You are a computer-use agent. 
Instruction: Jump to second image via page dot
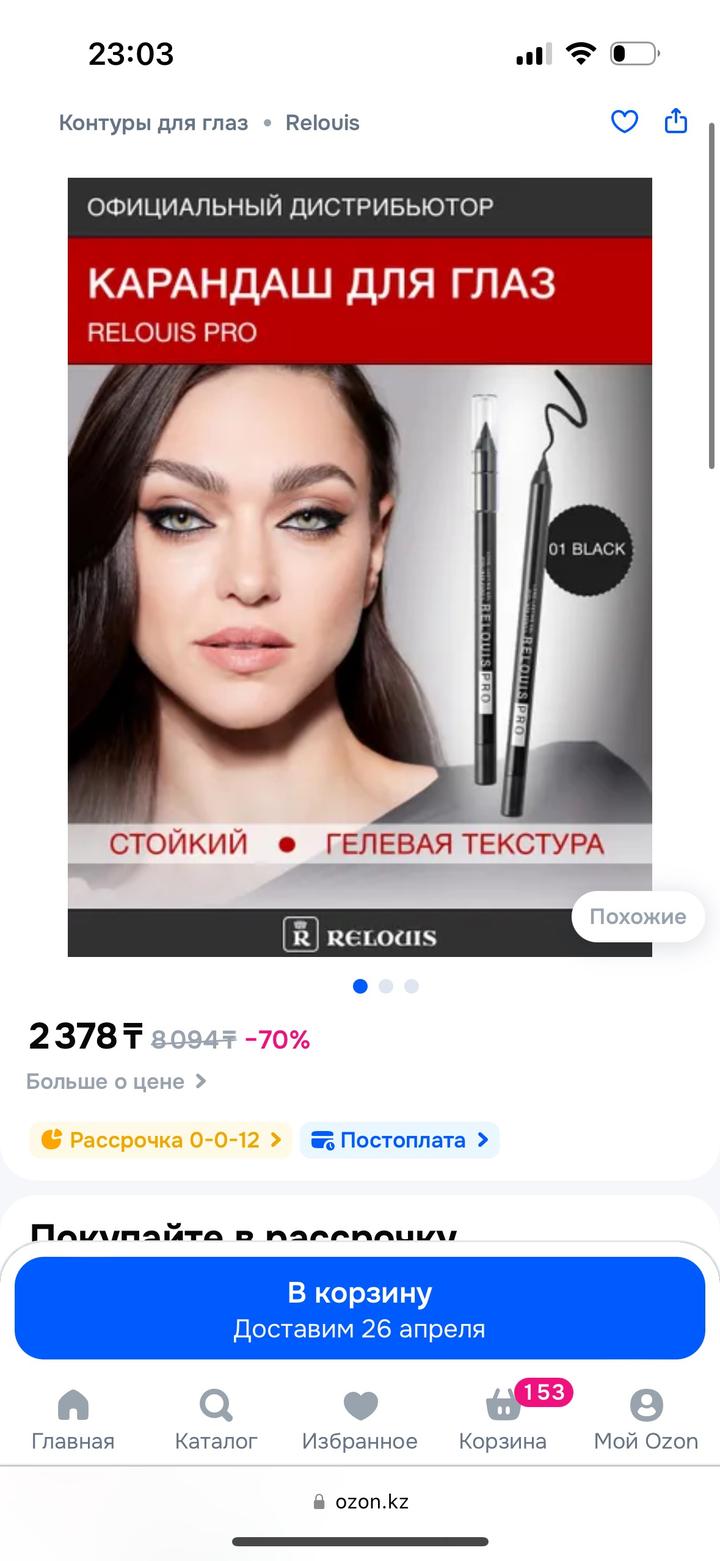click(x=386, y=986)
